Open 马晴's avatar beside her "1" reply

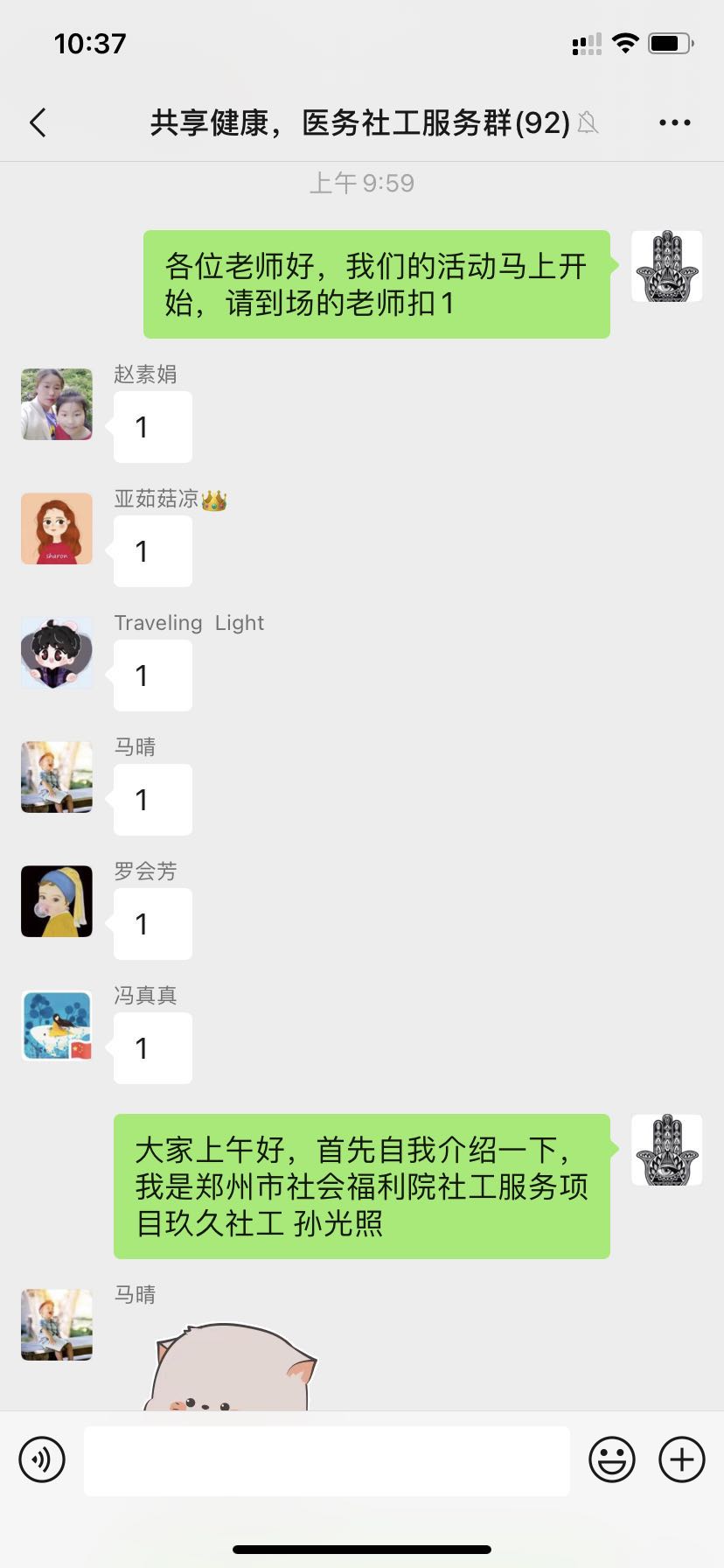(x=57, y=777)
